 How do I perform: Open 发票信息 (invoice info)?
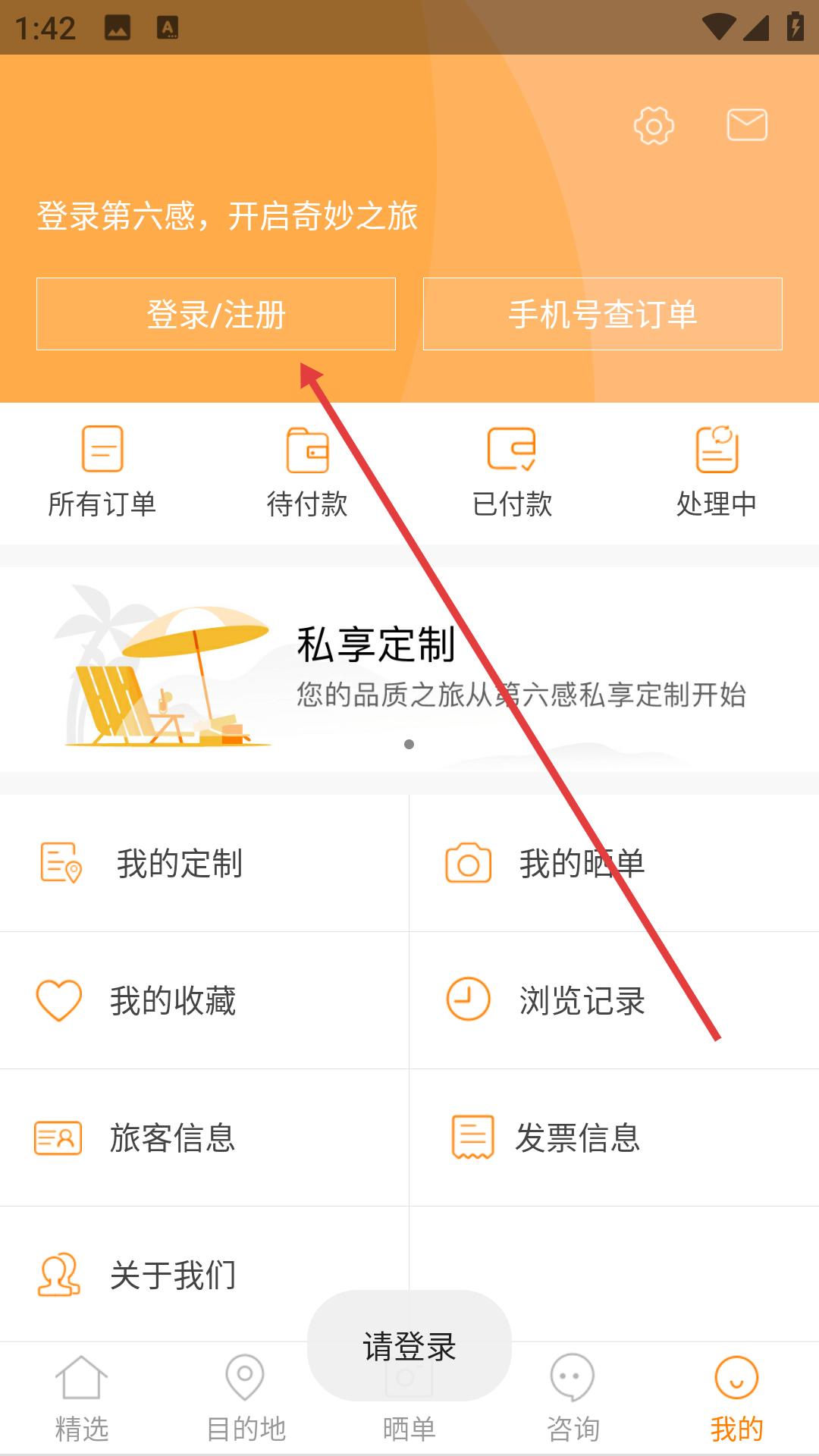click(576, 1138)
